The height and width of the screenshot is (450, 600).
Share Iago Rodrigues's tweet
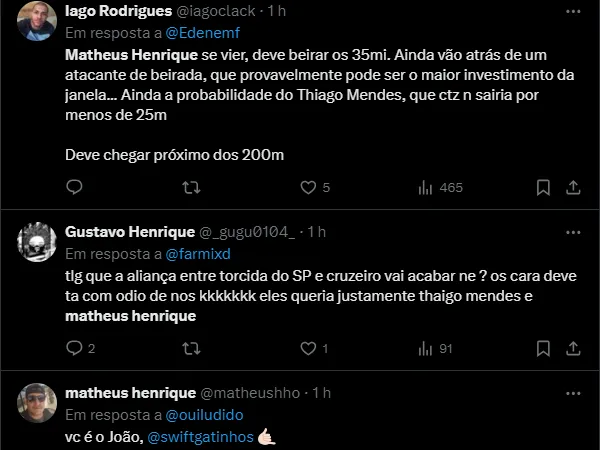pyautogui.click(x=573, y=187)
